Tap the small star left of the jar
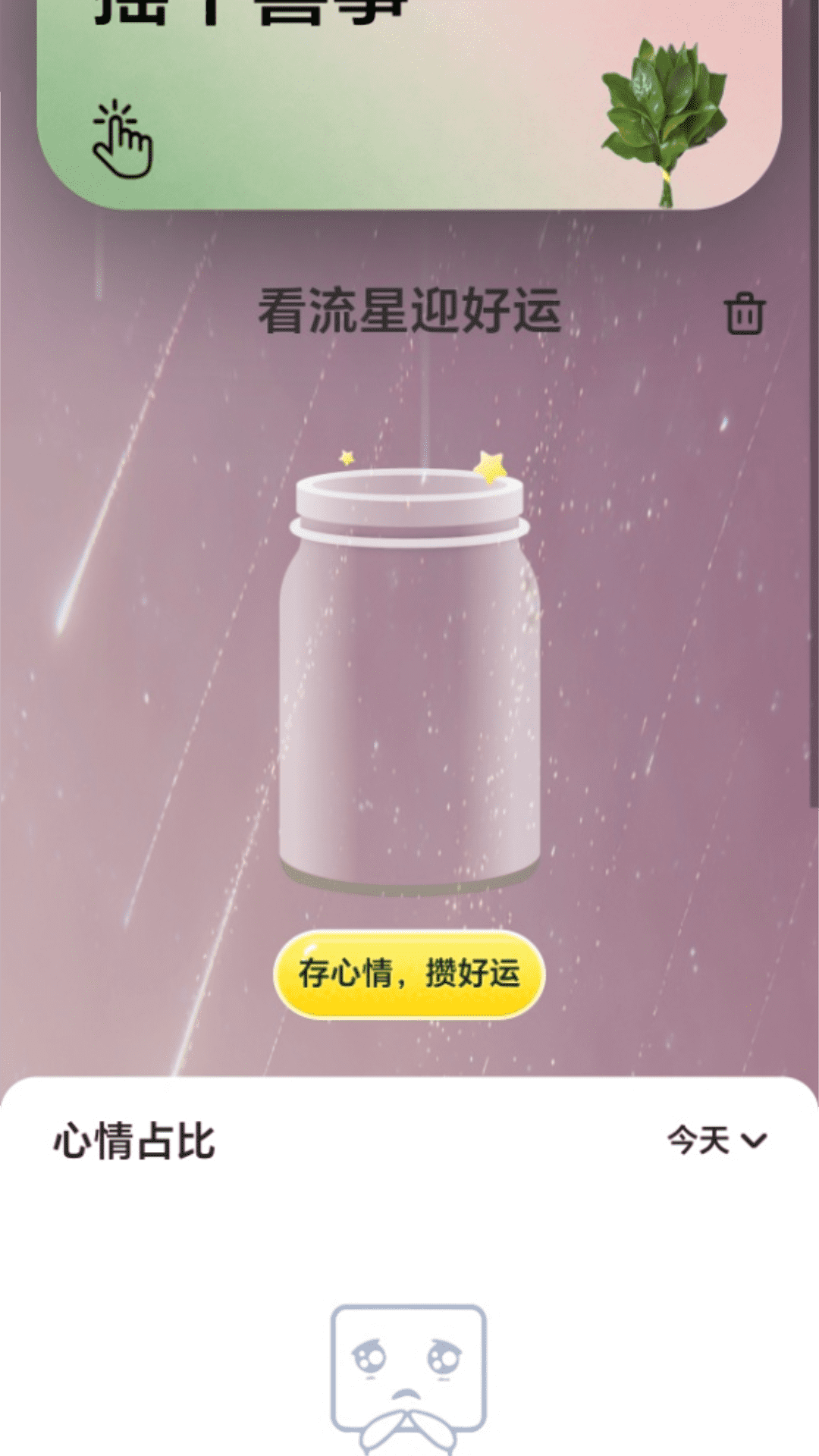 (346, 457)
